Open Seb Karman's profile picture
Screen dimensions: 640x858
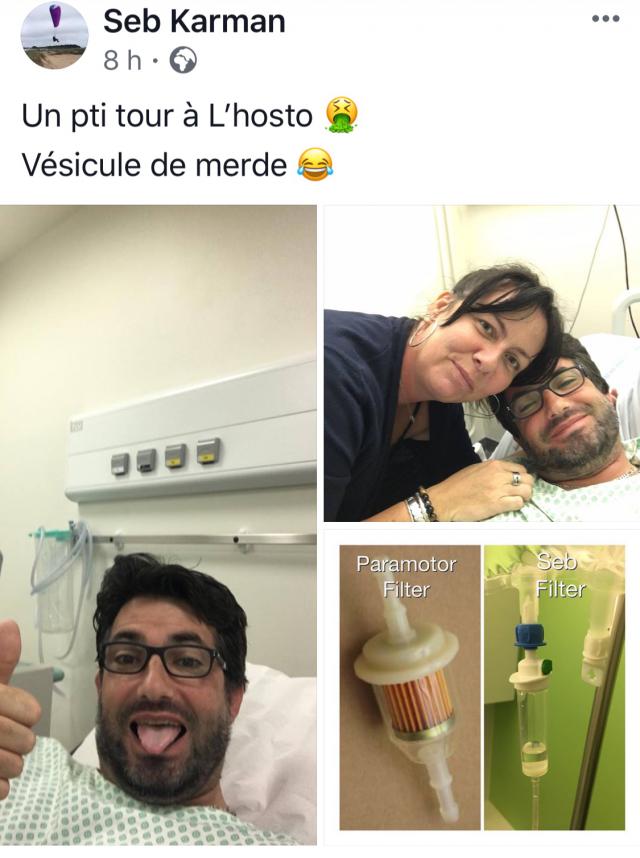click(54, 35)
